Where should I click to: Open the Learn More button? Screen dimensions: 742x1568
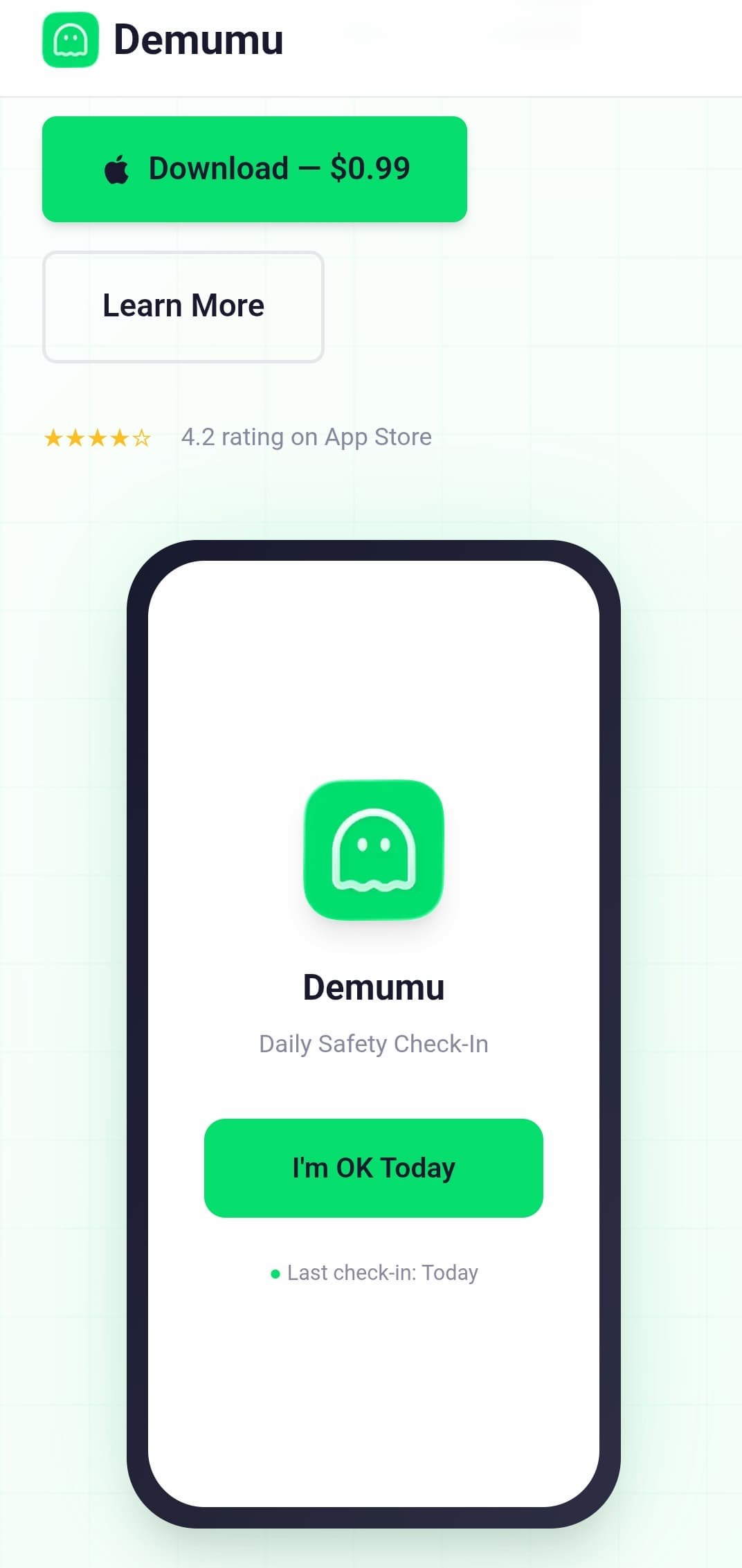(x=183, y=306)
